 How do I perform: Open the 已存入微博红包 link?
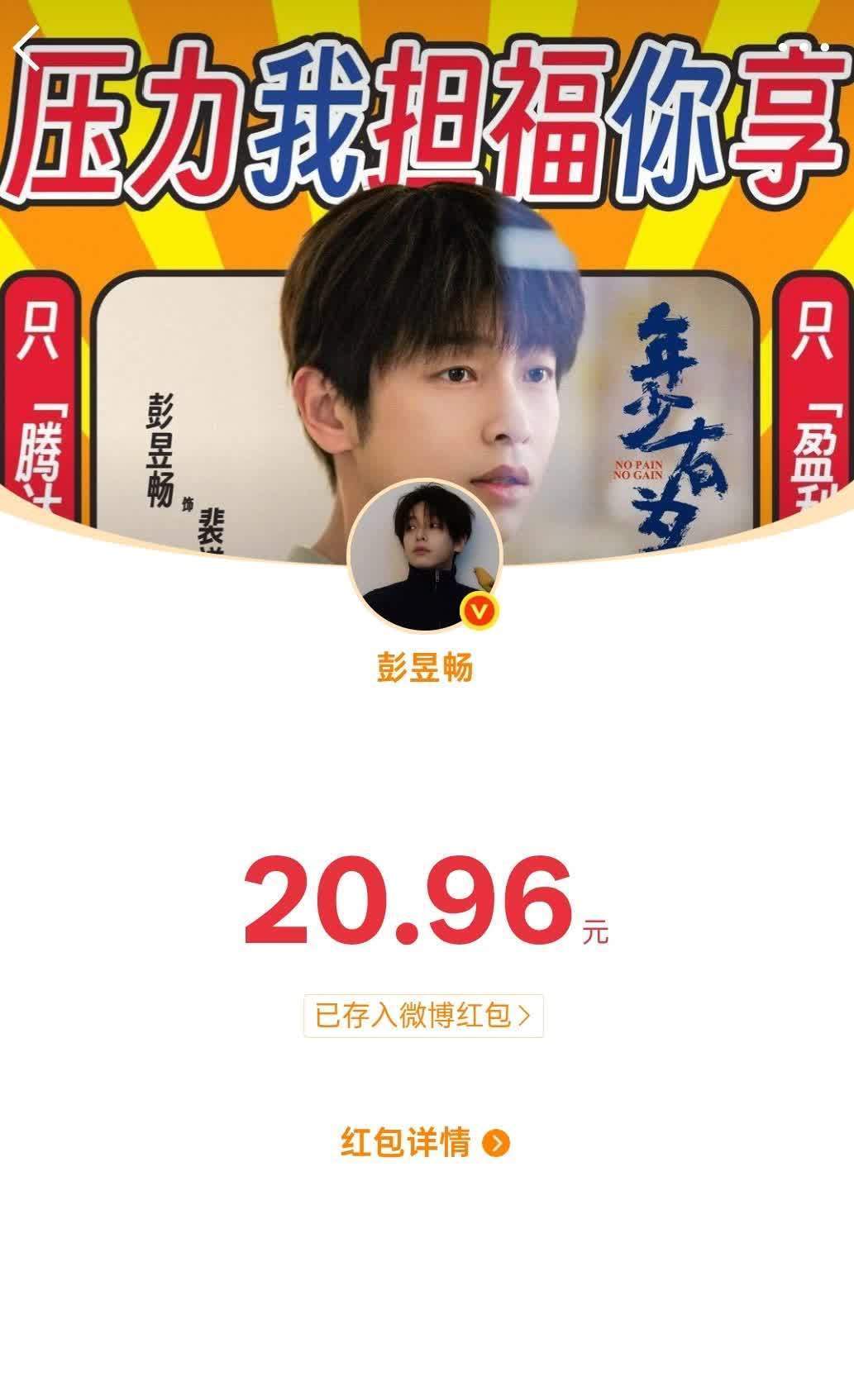coord(423,1016)
